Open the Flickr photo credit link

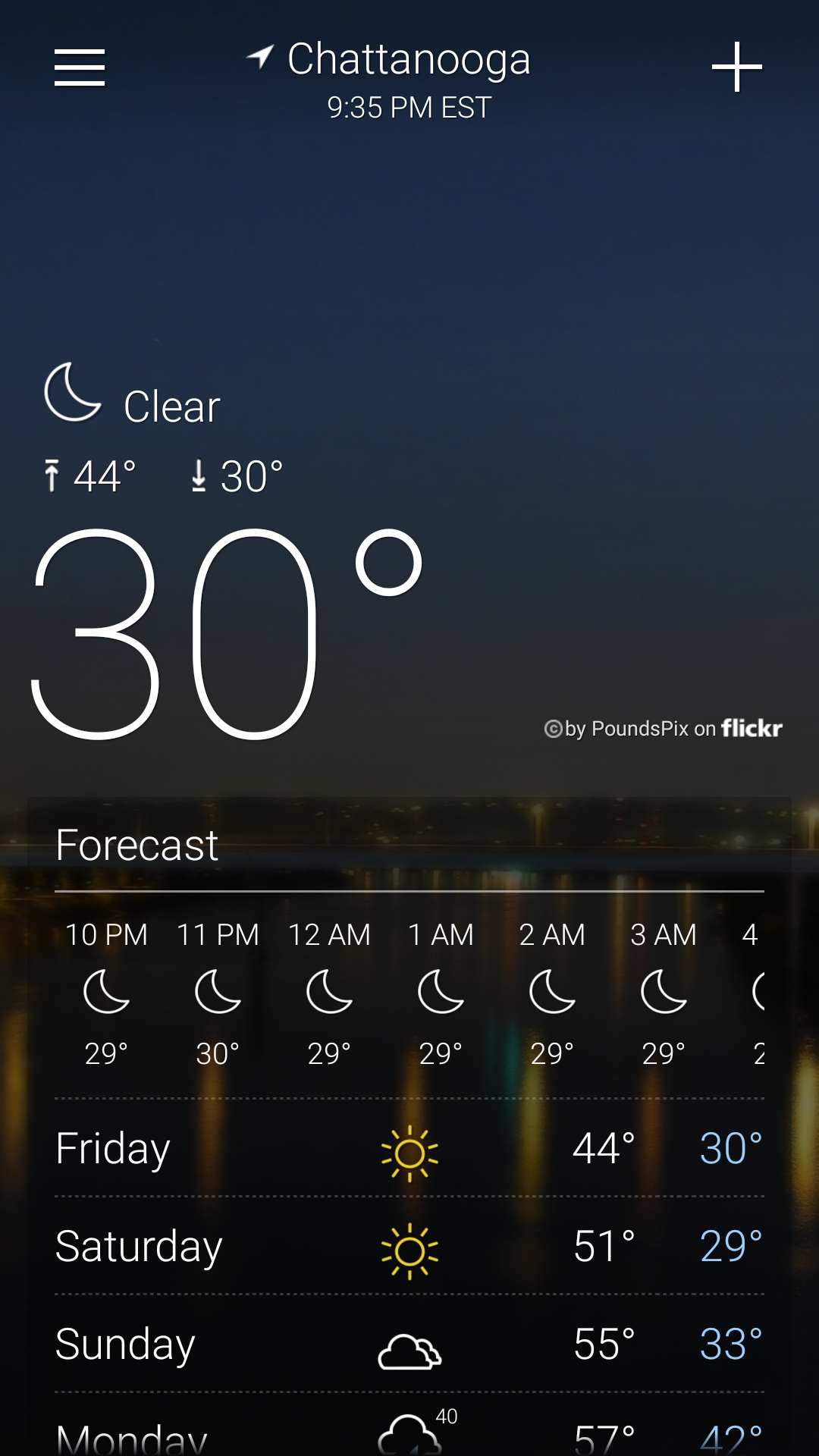tap(664, 729)
